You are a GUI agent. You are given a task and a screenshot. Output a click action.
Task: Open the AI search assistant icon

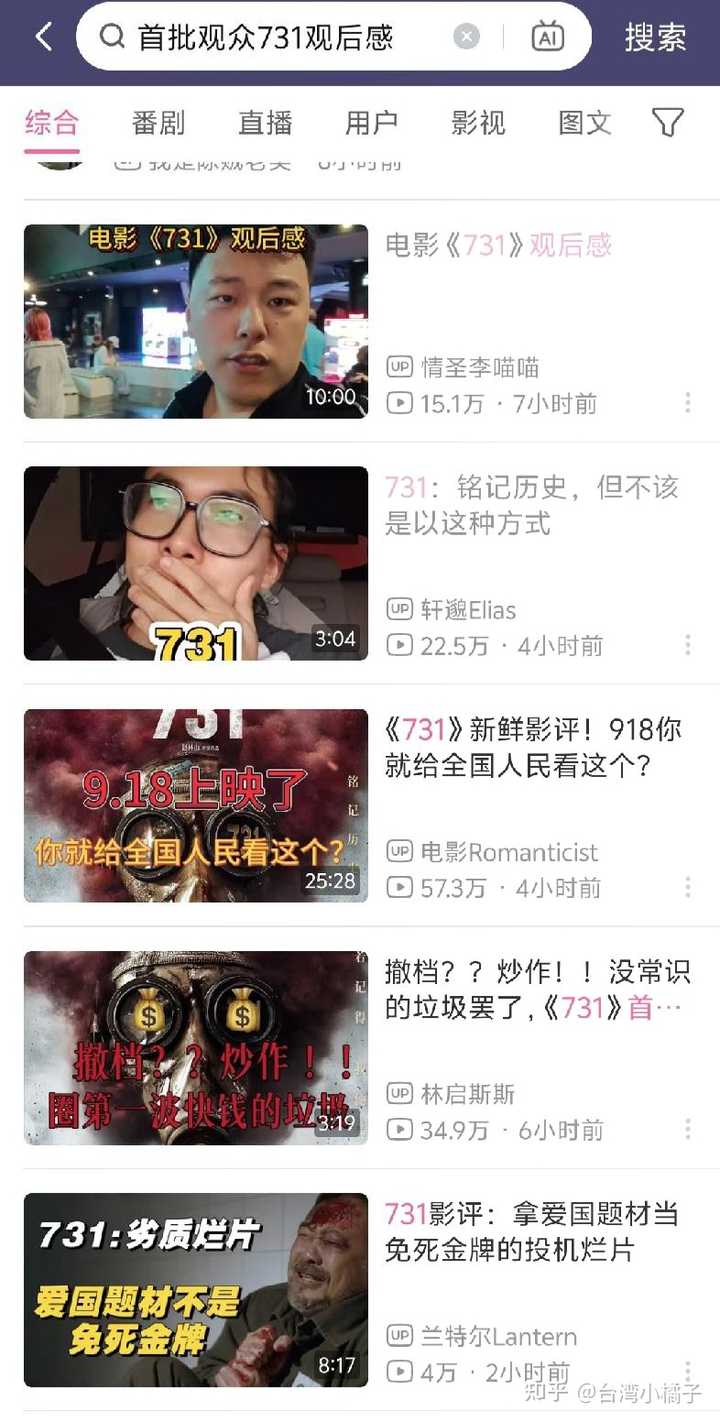pyautogui.click(x=547, y=37)
